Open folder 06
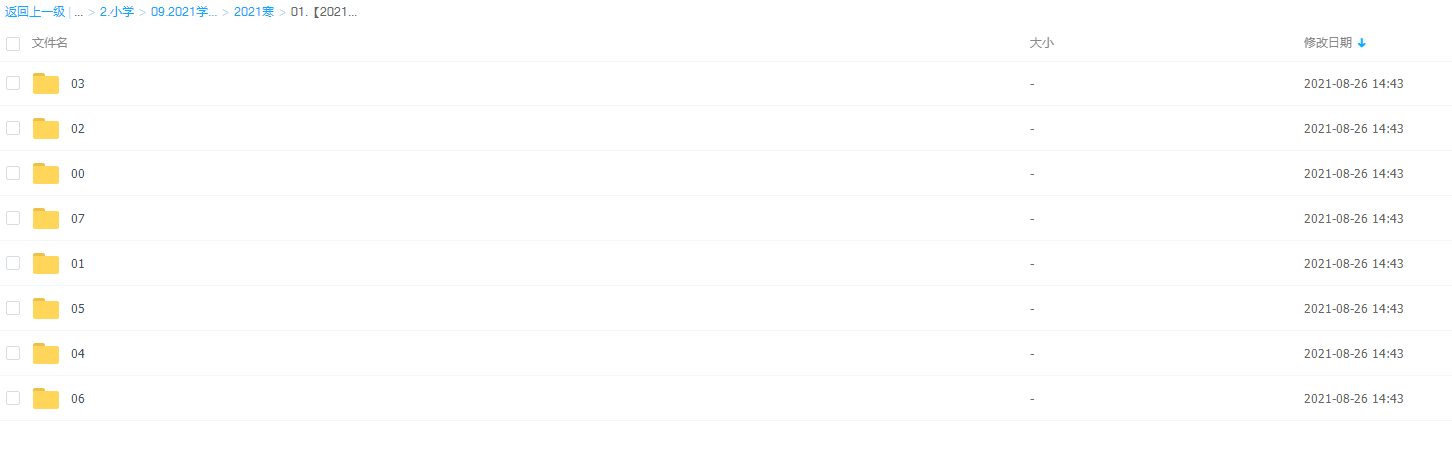Viewport: 1452px width, 474px height. pos(77,399)
